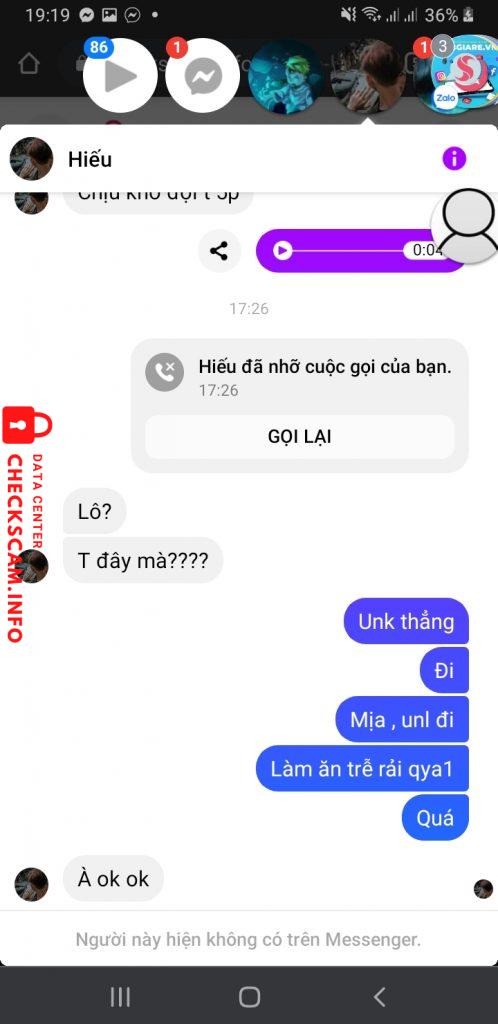Open the Messenger chat head bubble
Screen dimensions: 498x1024
point(203,76)
